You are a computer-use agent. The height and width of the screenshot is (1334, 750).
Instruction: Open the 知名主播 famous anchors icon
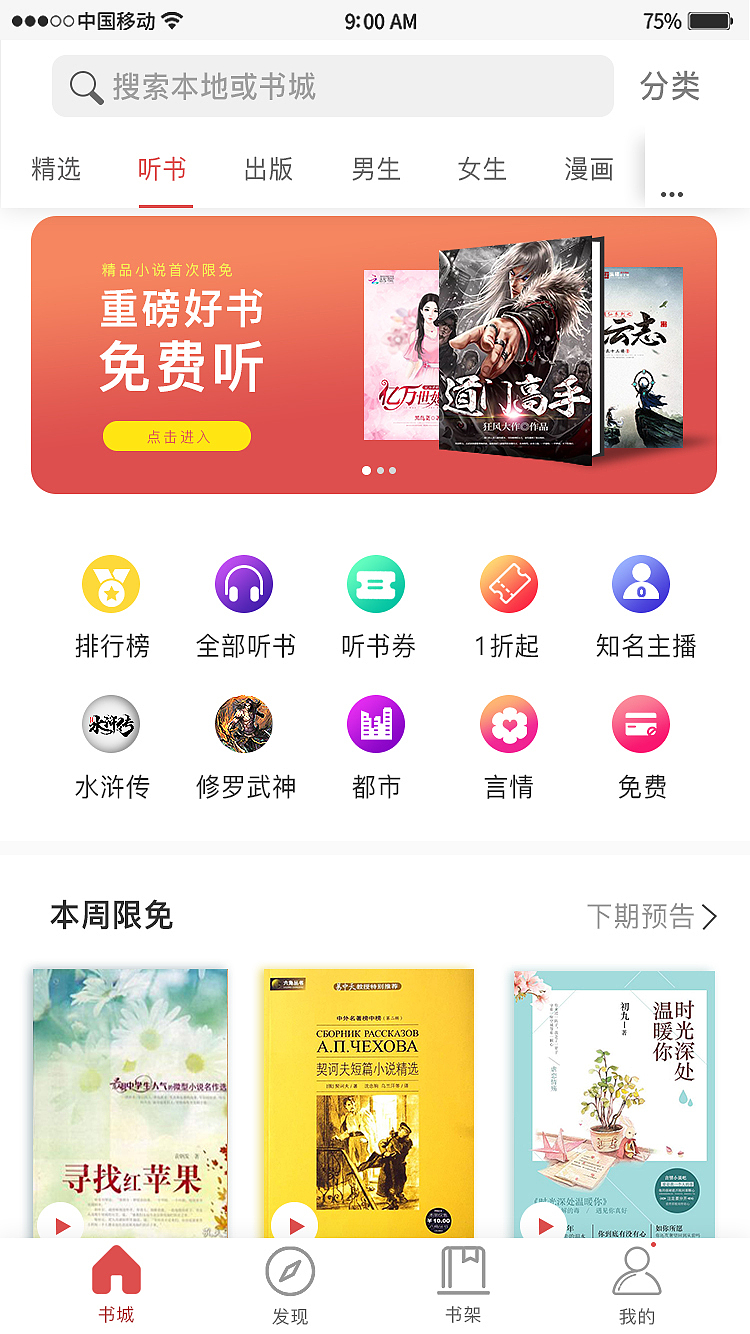[x=641, y=583]
